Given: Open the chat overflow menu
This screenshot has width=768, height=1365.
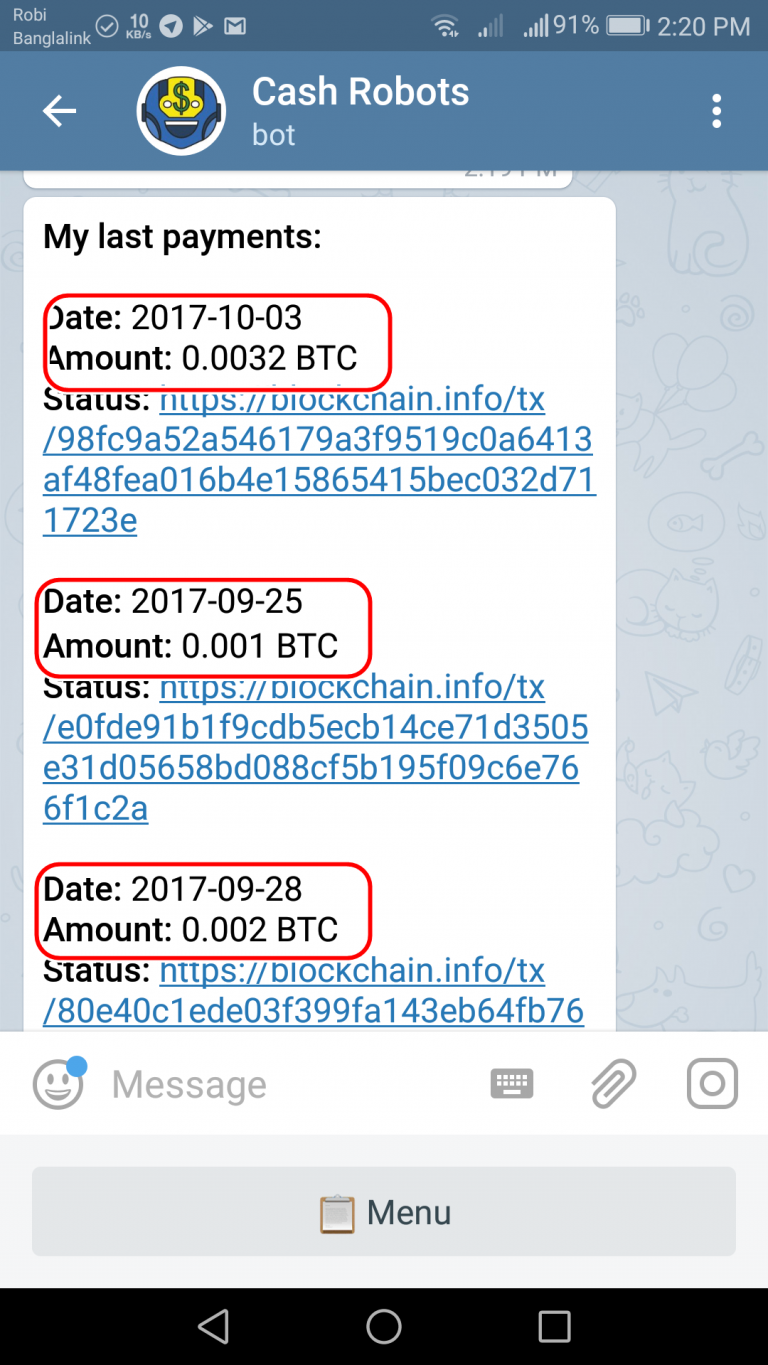Looking at the screenshot, I should (x=716, y=111).
